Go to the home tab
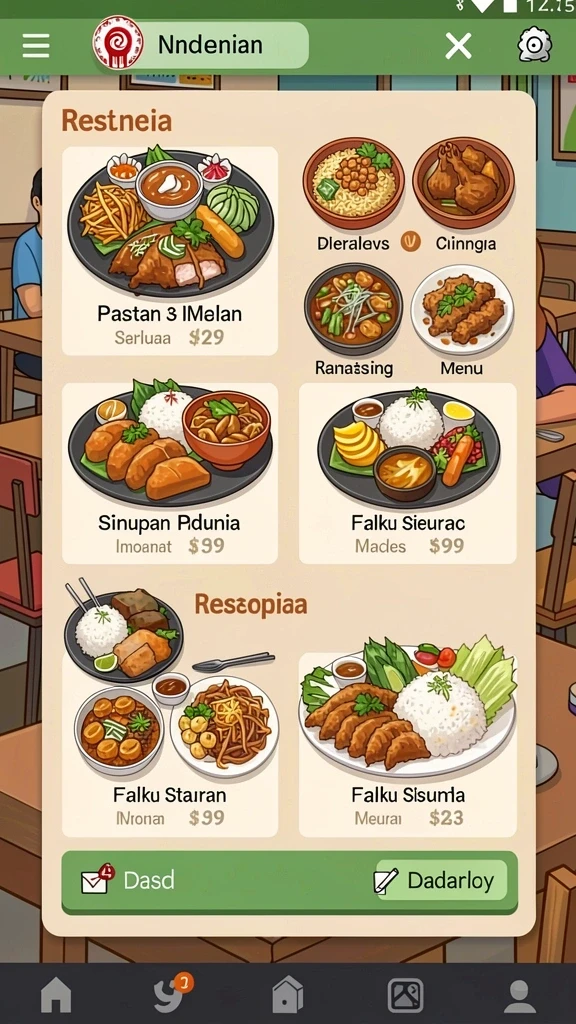 pos(56,996)
